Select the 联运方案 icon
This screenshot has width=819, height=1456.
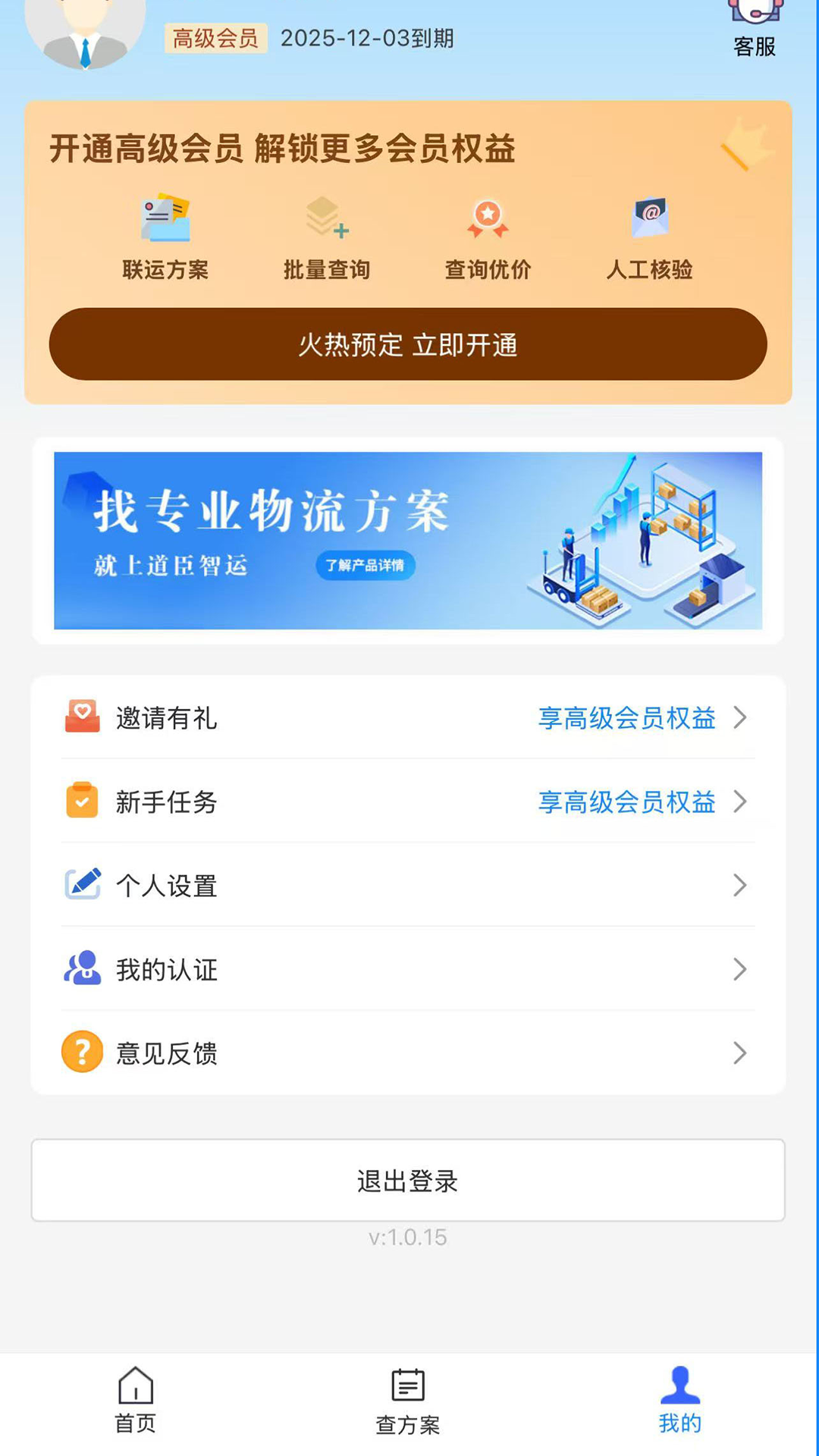point(166,221)
